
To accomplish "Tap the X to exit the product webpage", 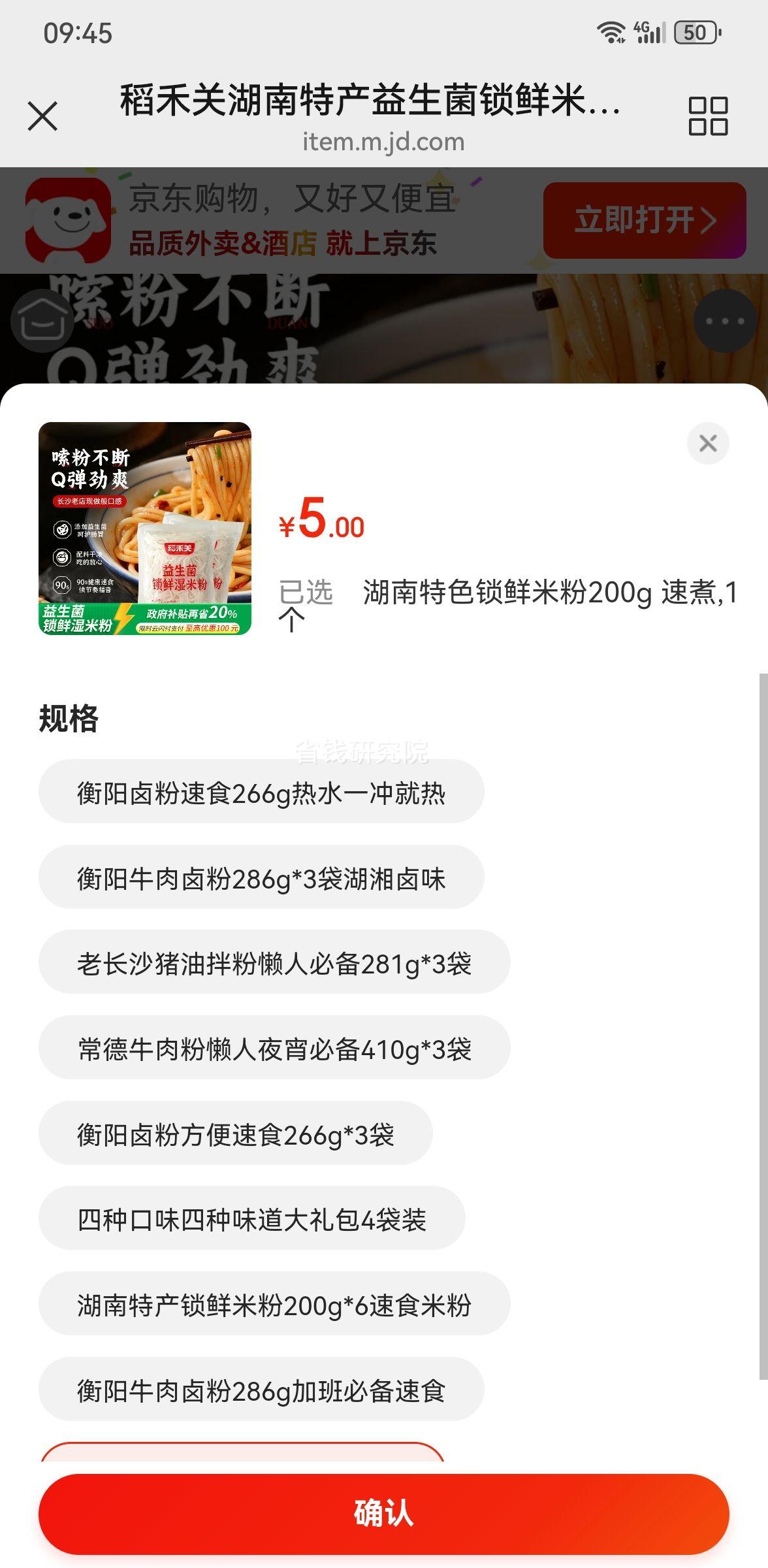I will coord(43,115).
